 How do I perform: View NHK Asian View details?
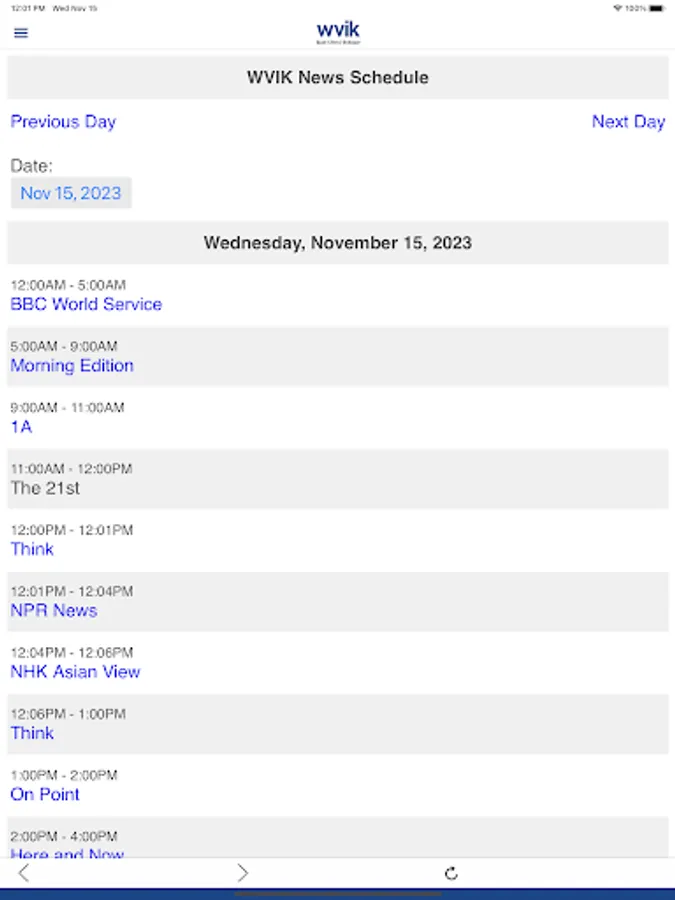[75, 672]
